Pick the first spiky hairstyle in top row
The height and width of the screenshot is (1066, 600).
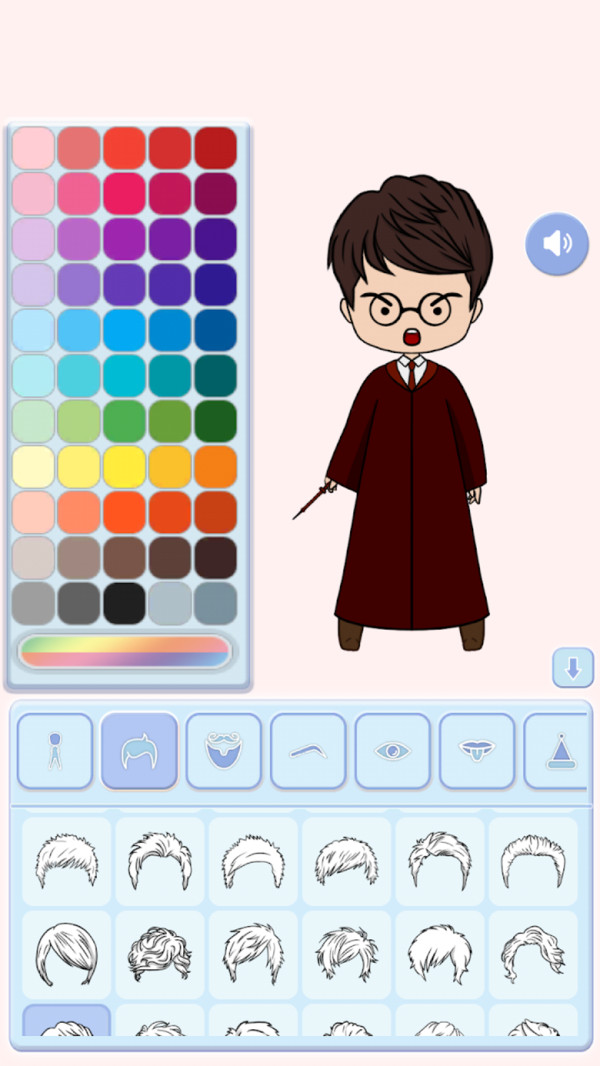pyautogui.click(x=67, y=861)
